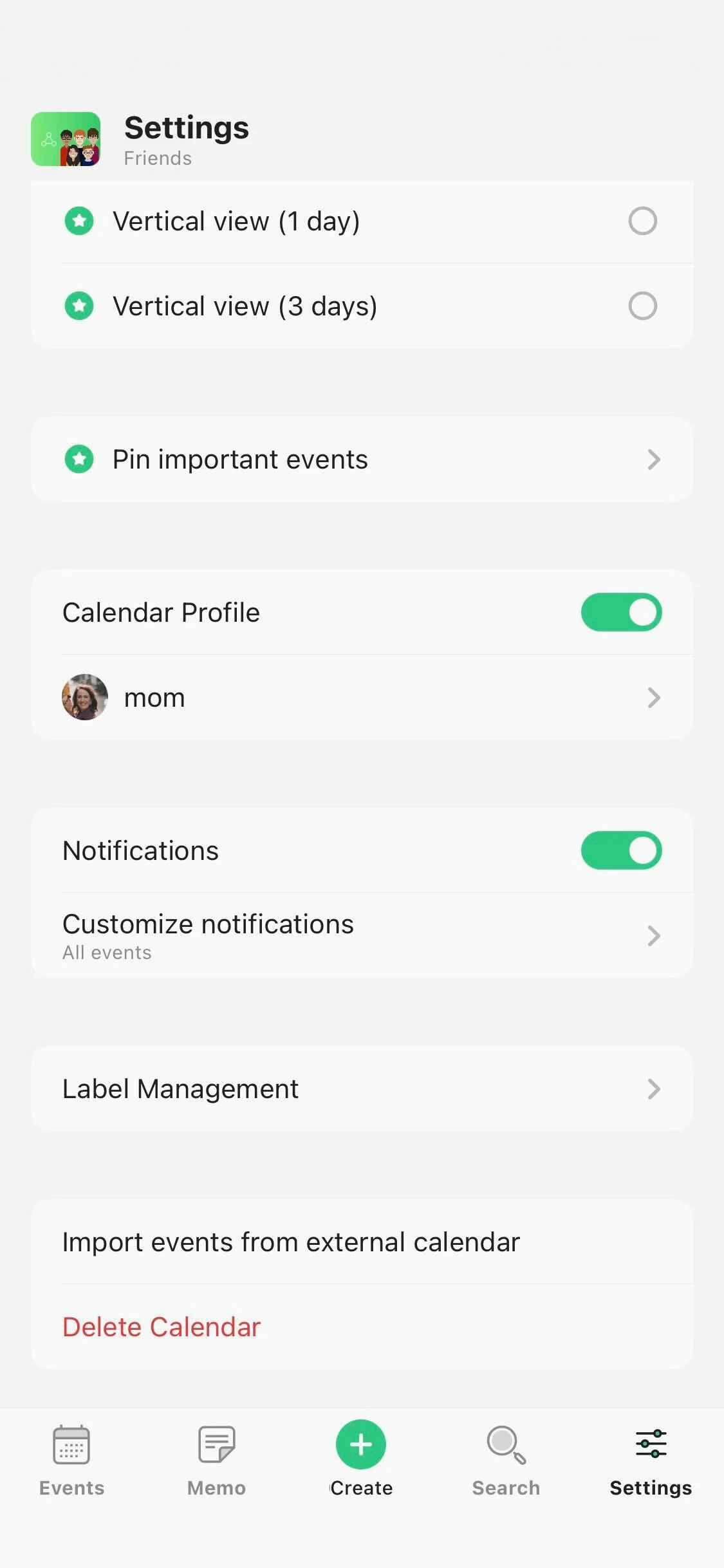Open Pin important events
Image resolution: width=724 pixels, height=1568 pixels.
coord(362,460)
